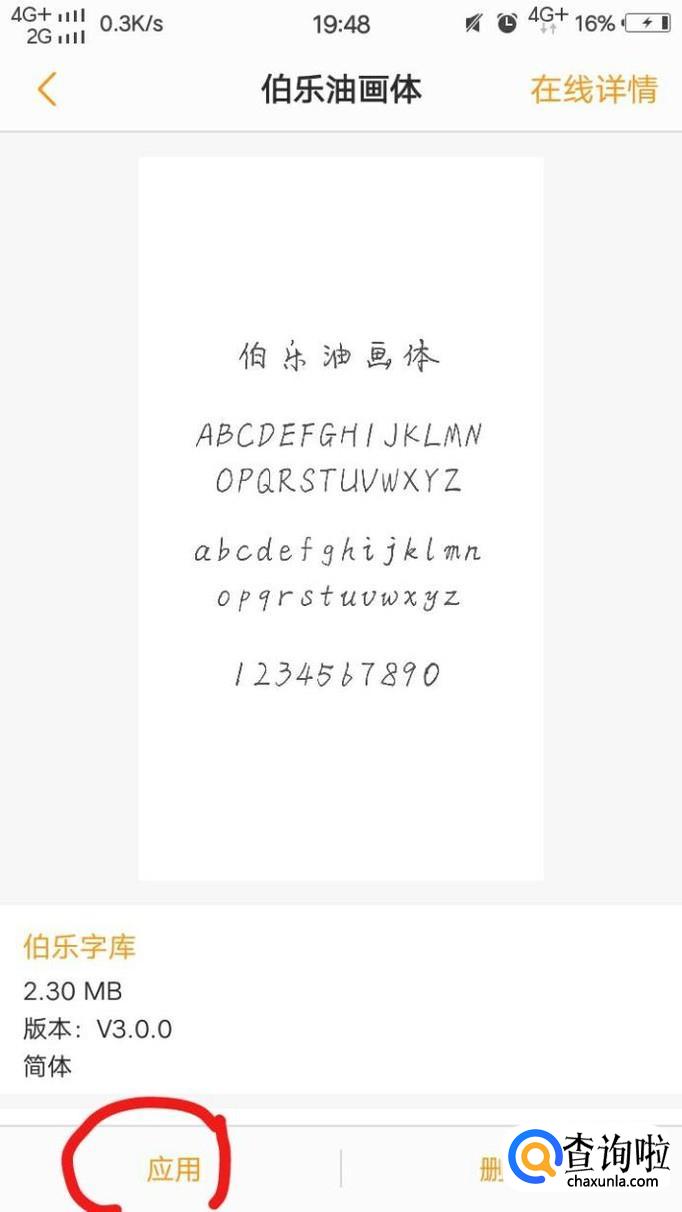Go back using the orange arrow
Viewport: 682px width, 1212px height.
click(x=47, y=89)
